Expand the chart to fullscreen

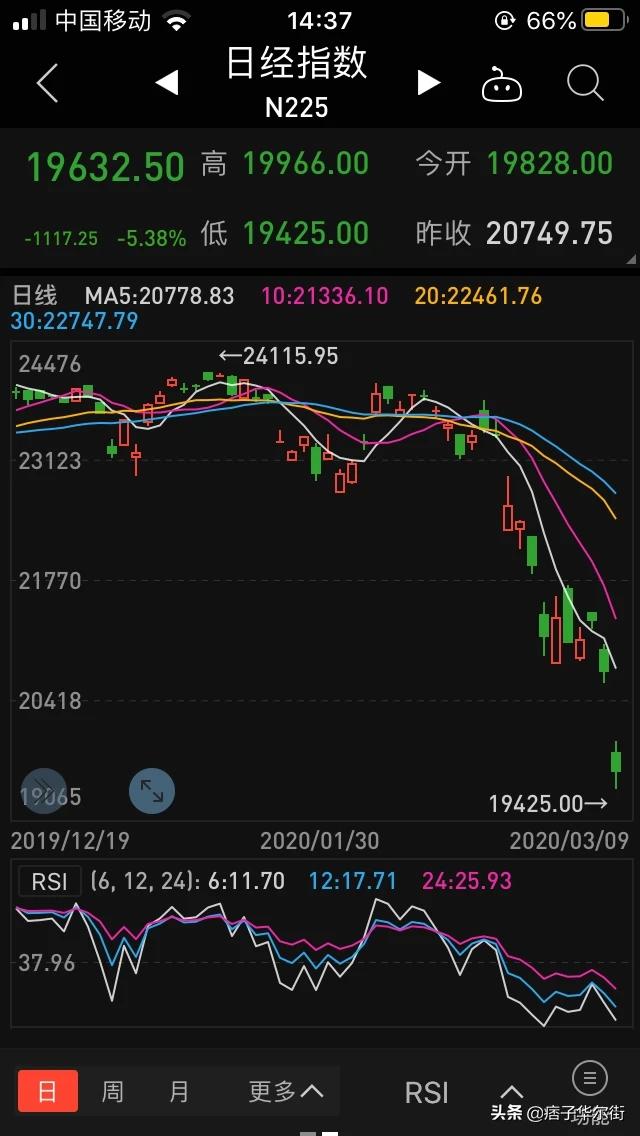pos(151,790)
